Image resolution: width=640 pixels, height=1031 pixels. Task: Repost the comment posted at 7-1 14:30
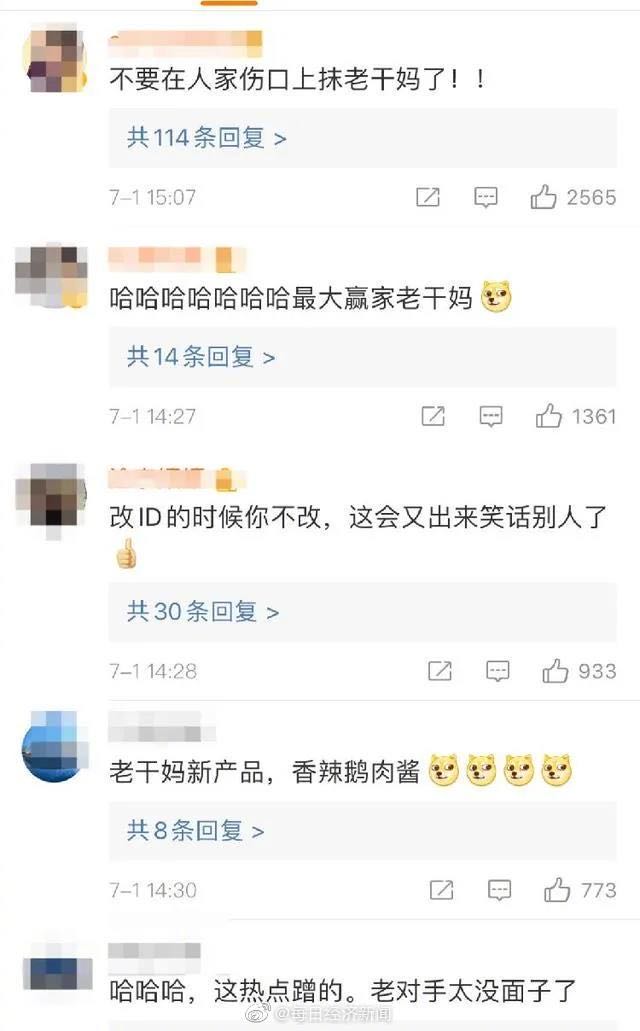click(441, 889)
